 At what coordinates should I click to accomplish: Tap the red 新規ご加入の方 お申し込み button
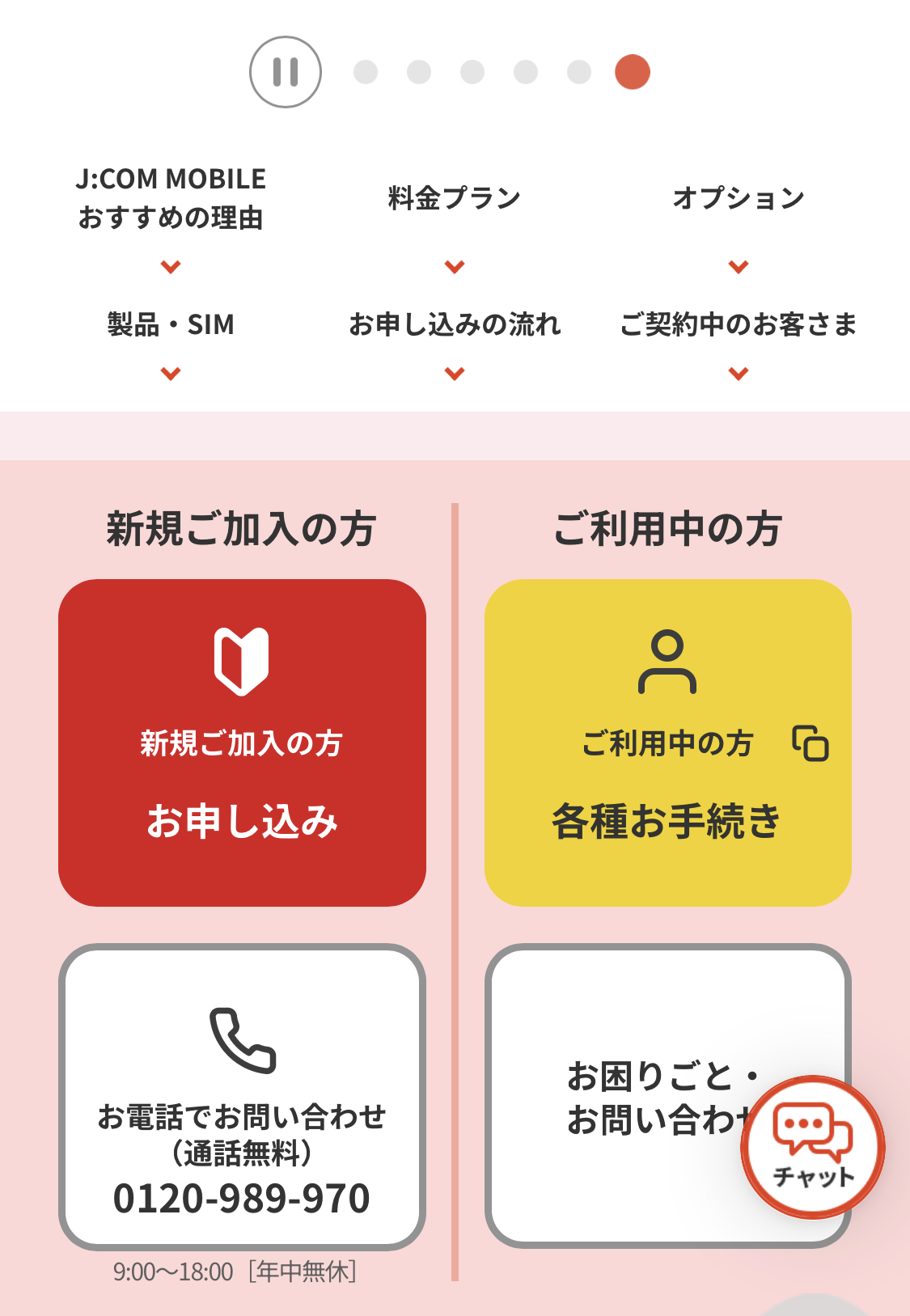tap(242, 743)
